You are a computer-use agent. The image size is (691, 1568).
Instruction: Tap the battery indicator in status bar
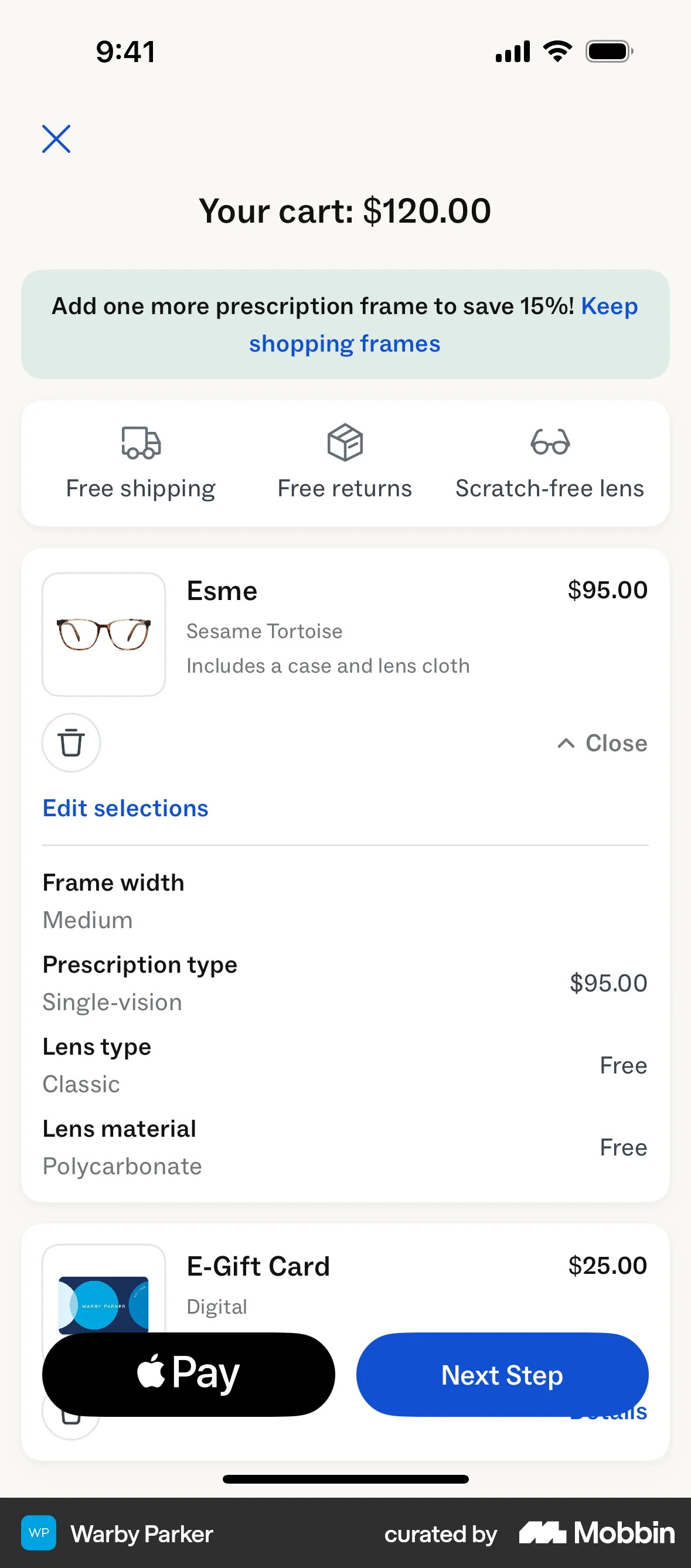(608, 51)
